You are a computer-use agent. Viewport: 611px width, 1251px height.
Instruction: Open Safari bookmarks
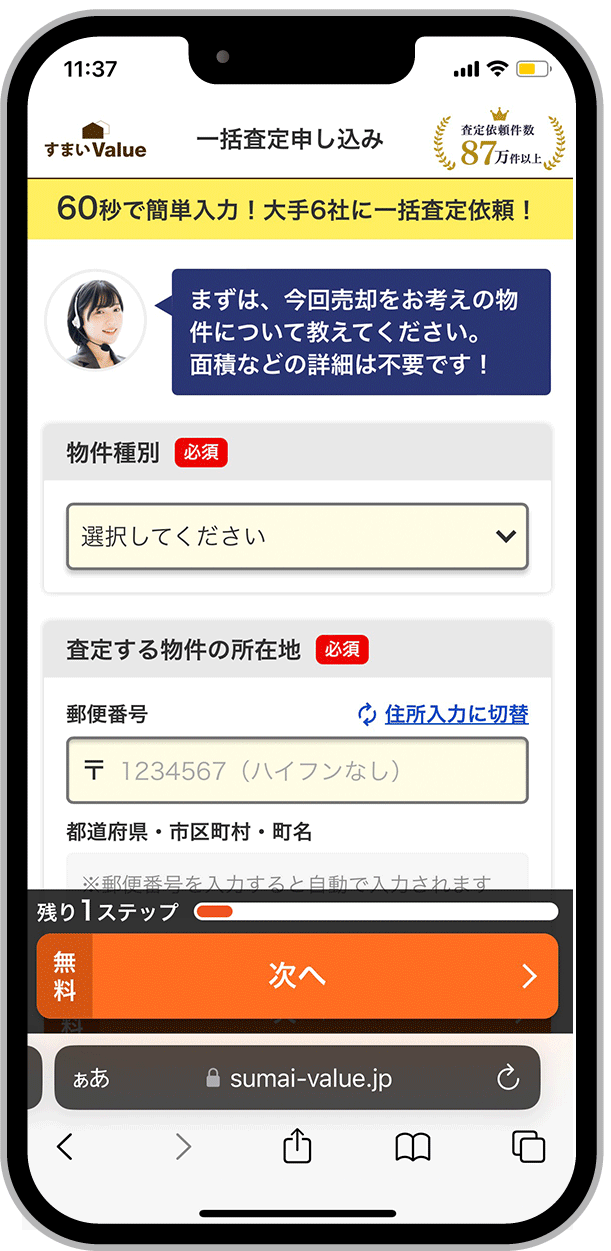pyautogui.click(x=413, y=1147)
